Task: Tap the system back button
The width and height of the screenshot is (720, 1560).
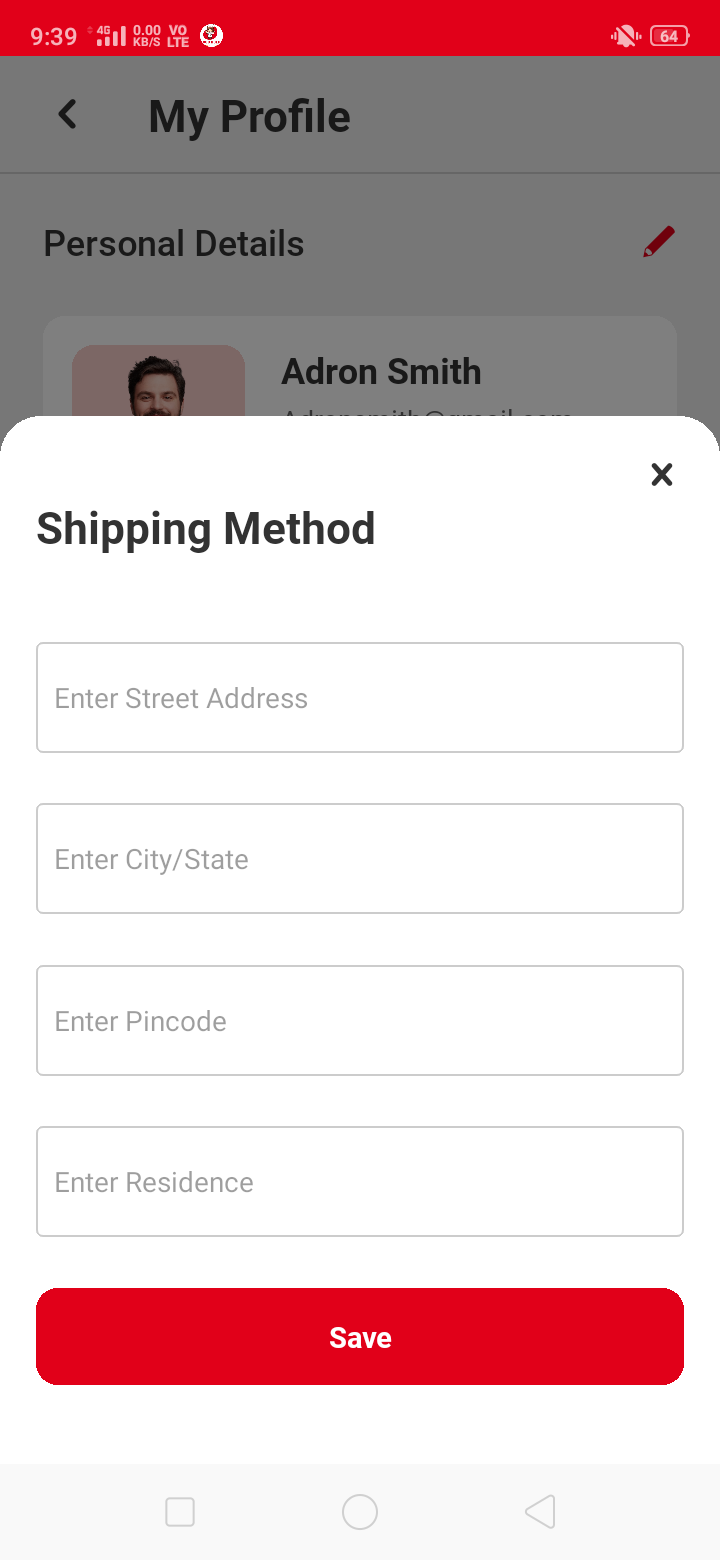Action: [x=540, y=1512]
